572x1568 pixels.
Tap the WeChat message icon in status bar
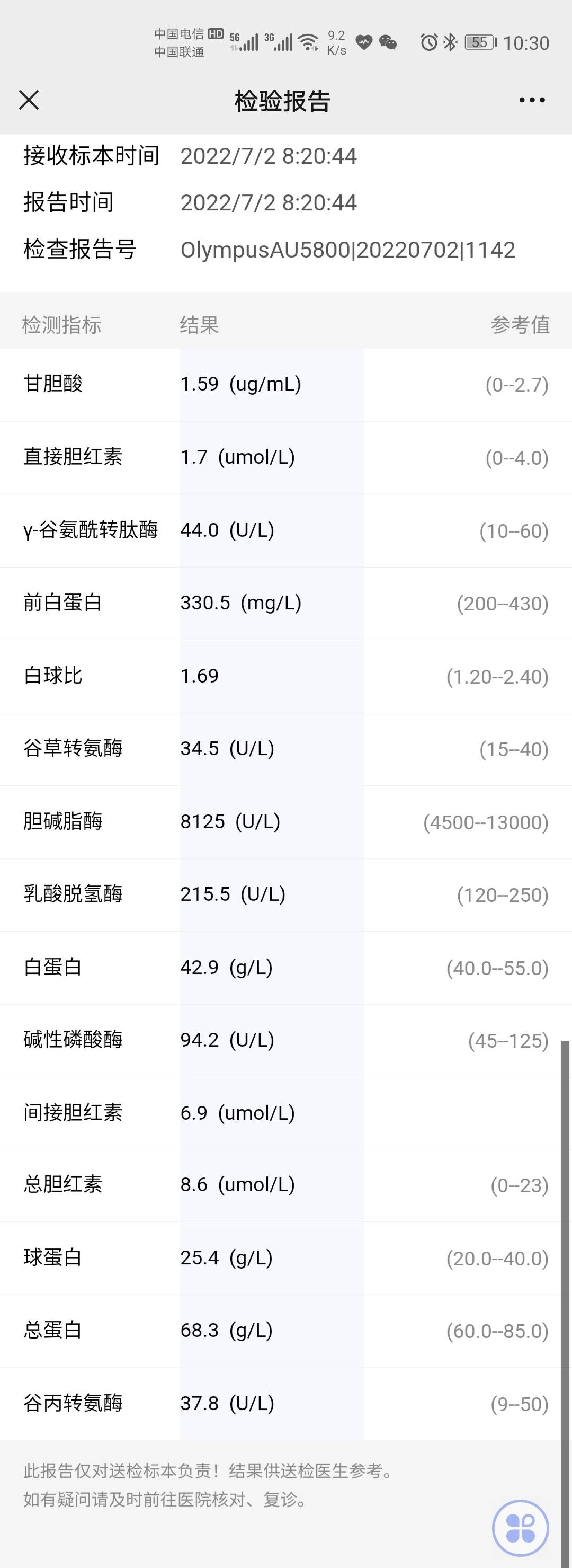click(x=388, y=41)
